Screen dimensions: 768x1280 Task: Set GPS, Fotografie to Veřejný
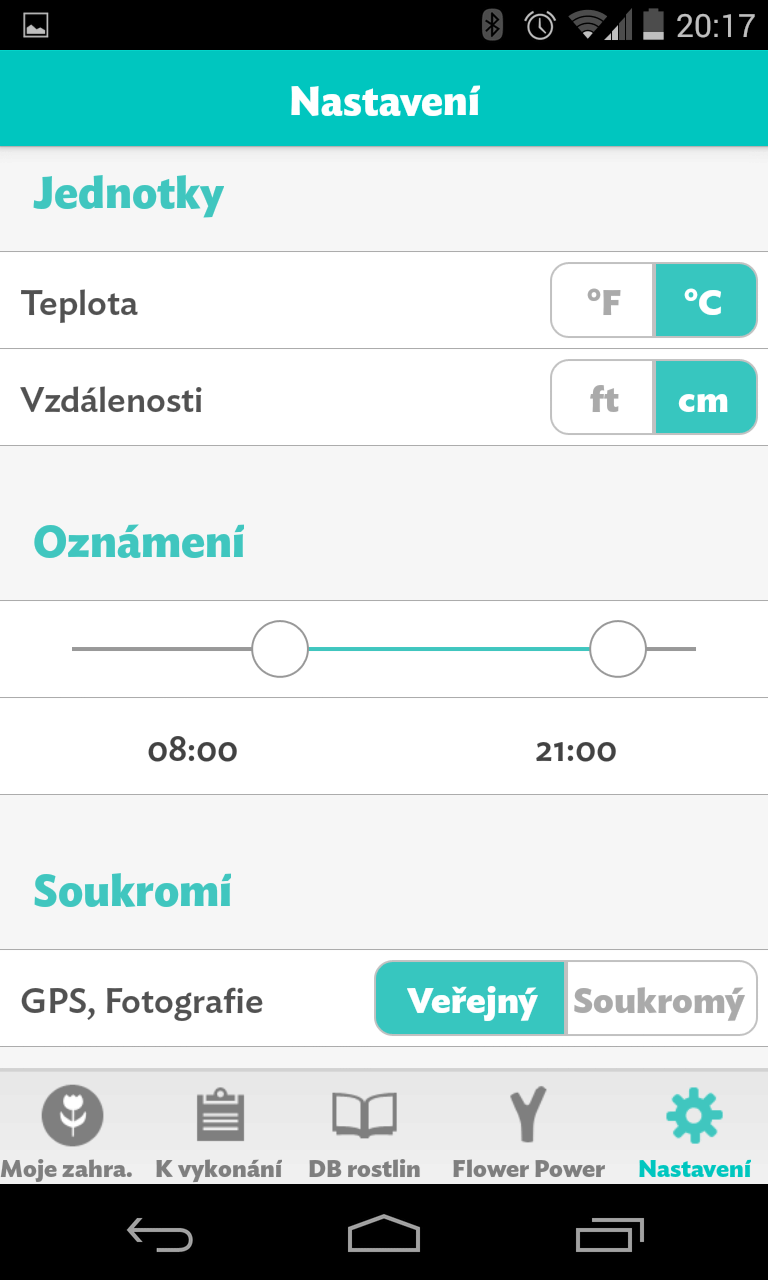[x=471, y=998]
